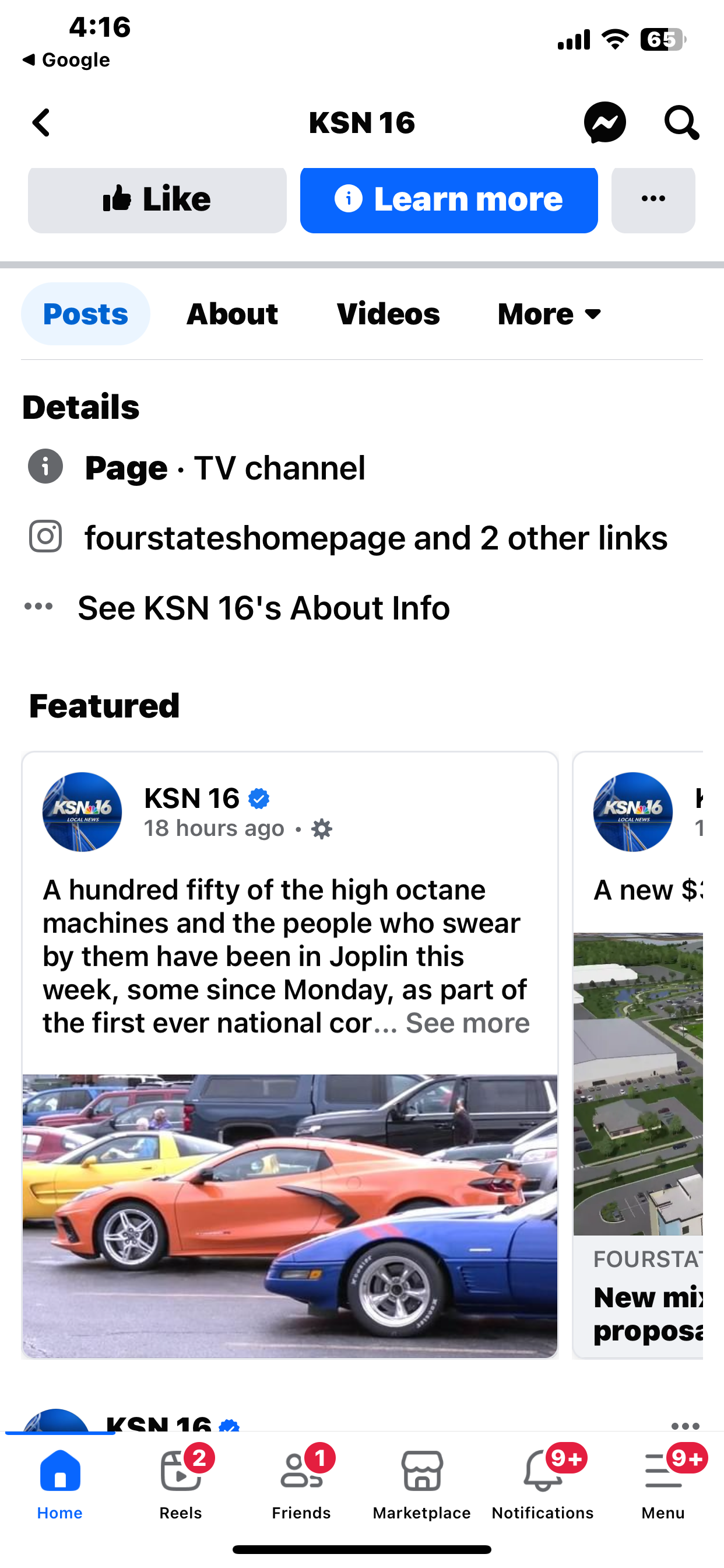Open the featured Corvette post photo
This screenshot has height=1568, width=724.
tap(290, 1215)
